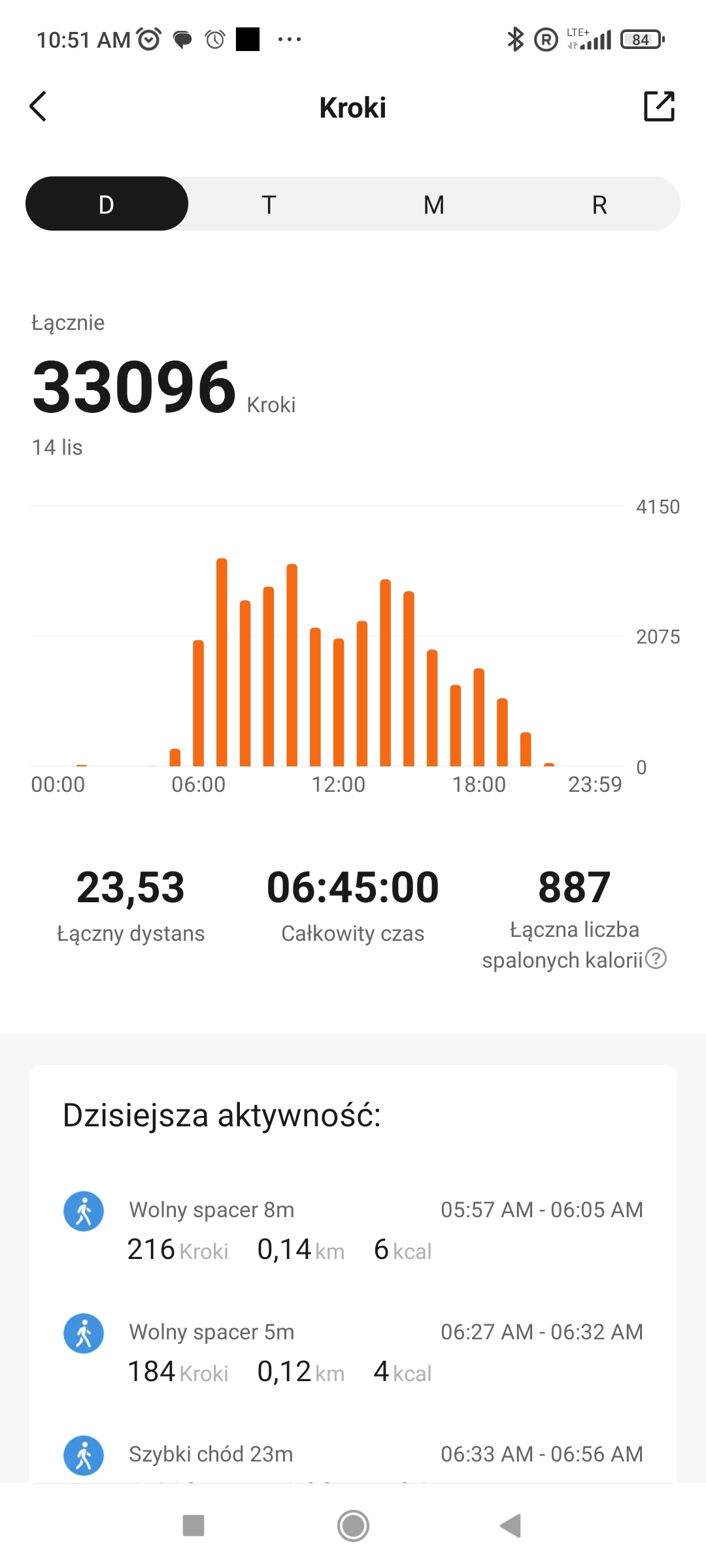Share the steps summary
Viewport: 706px width, 1568px height.
(659, 106)
